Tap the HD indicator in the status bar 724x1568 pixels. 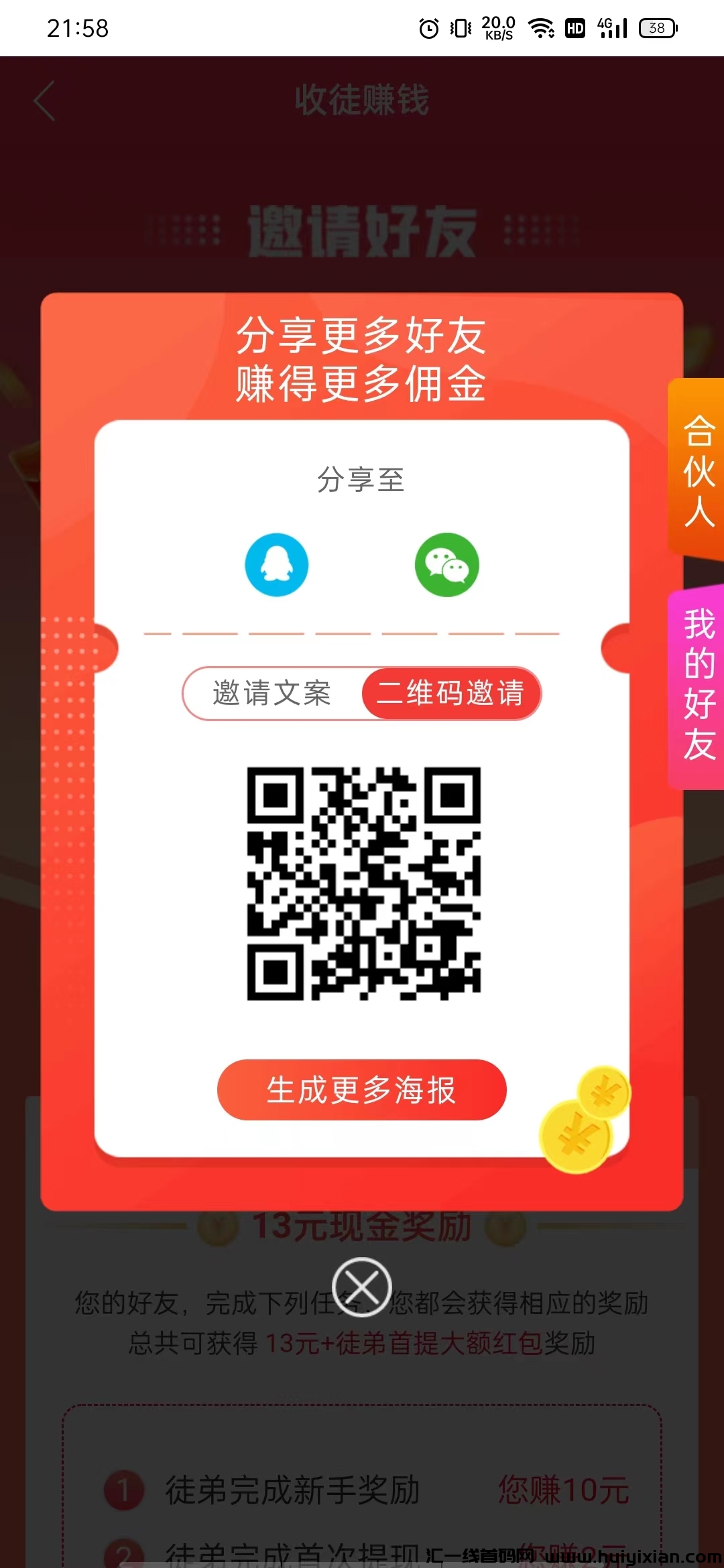(575, 28)
